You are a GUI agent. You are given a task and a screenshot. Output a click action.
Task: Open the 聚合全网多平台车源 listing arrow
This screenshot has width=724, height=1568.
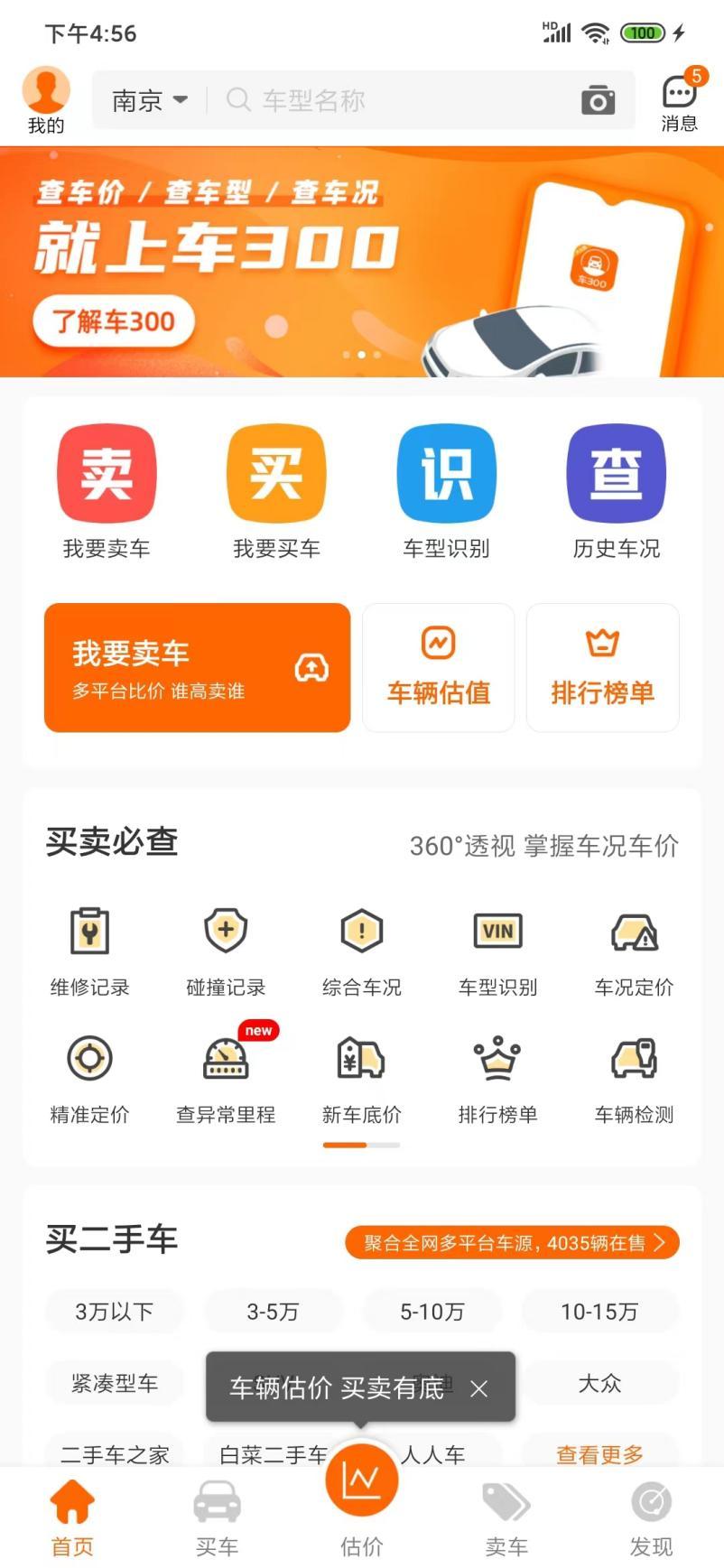coord(512,1242)
